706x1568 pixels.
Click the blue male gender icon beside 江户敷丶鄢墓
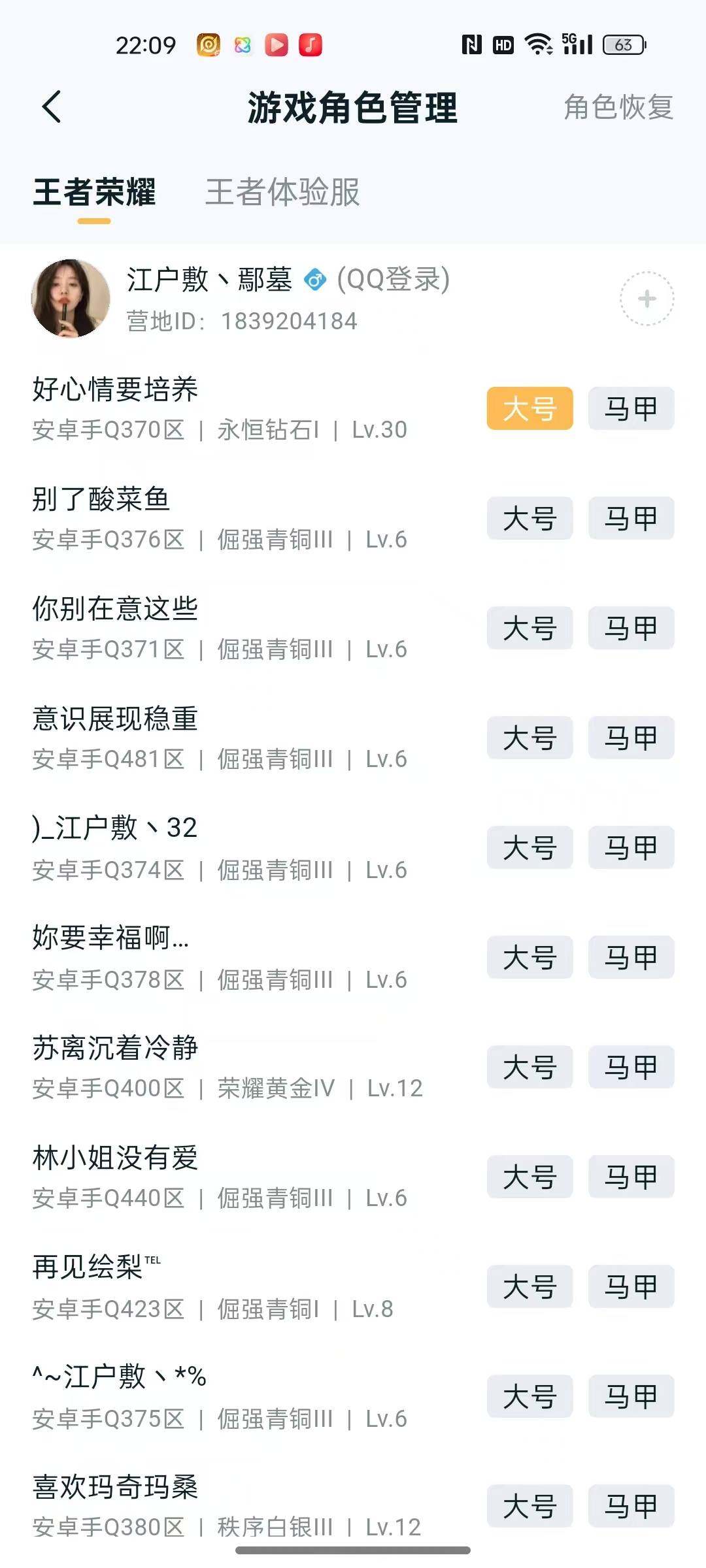click(315, 281)
